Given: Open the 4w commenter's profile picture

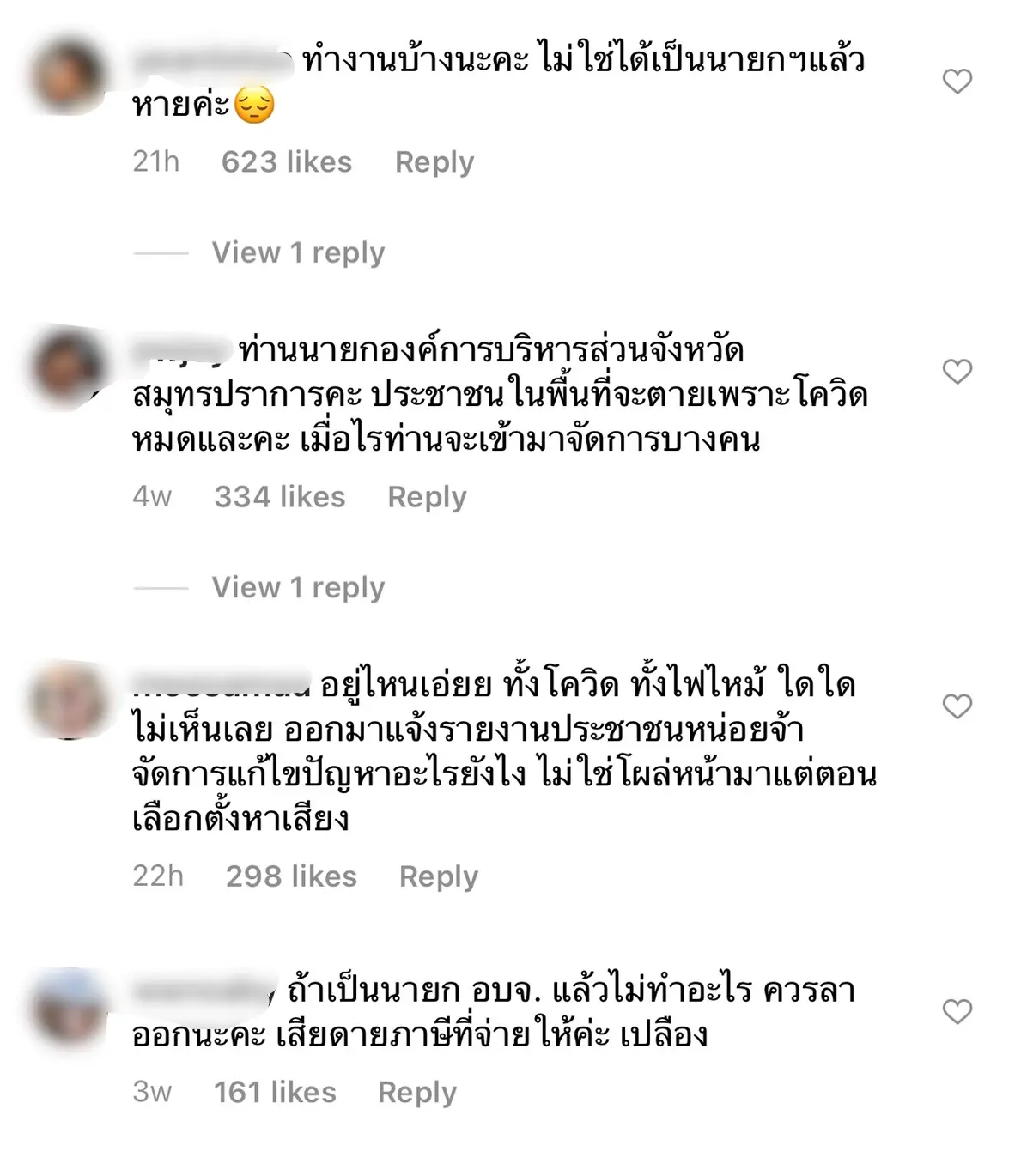Looking at the screenshot, I should point(68,365).
